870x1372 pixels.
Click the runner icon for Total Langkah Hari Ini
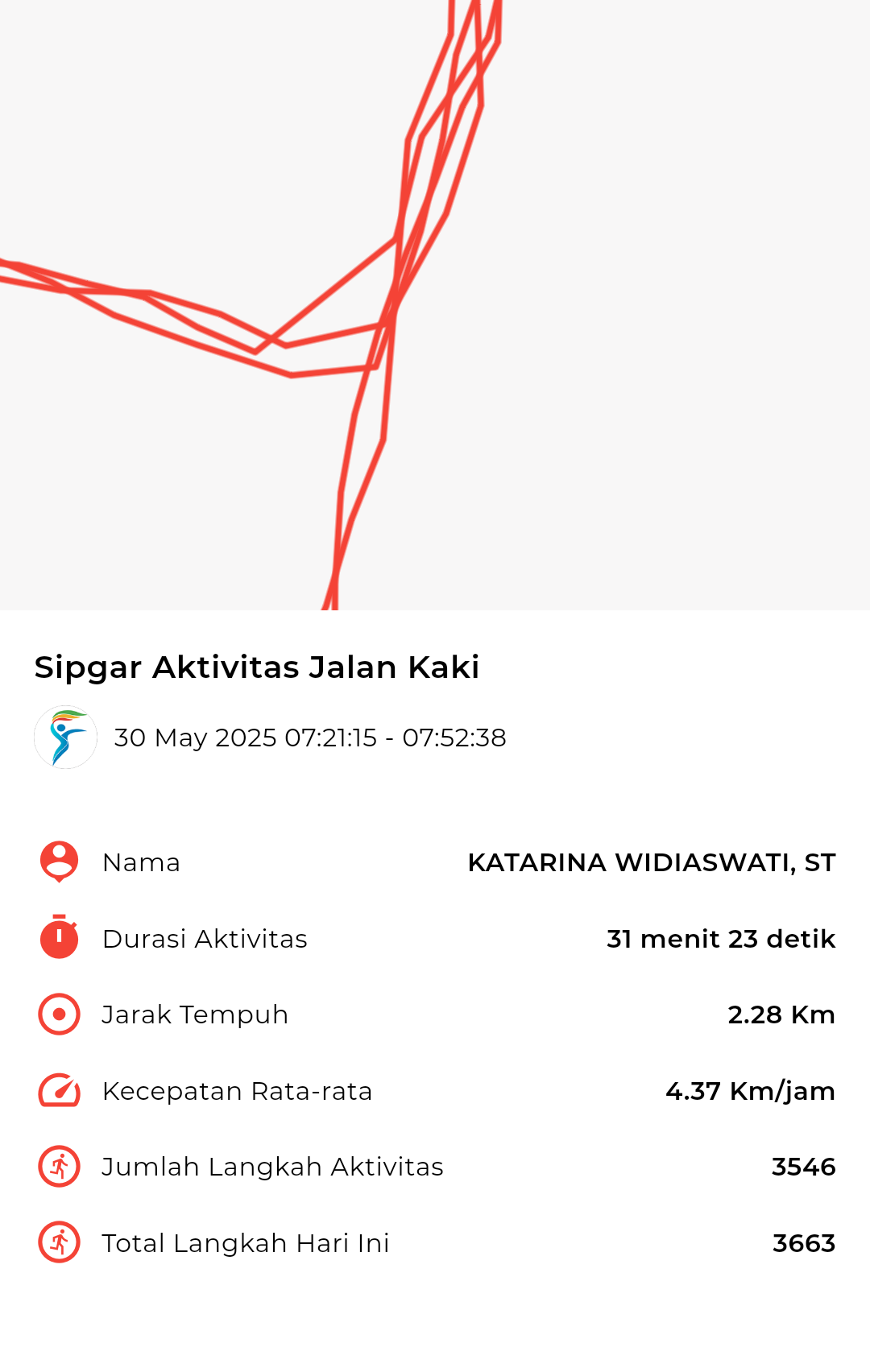click(58, 1242)
